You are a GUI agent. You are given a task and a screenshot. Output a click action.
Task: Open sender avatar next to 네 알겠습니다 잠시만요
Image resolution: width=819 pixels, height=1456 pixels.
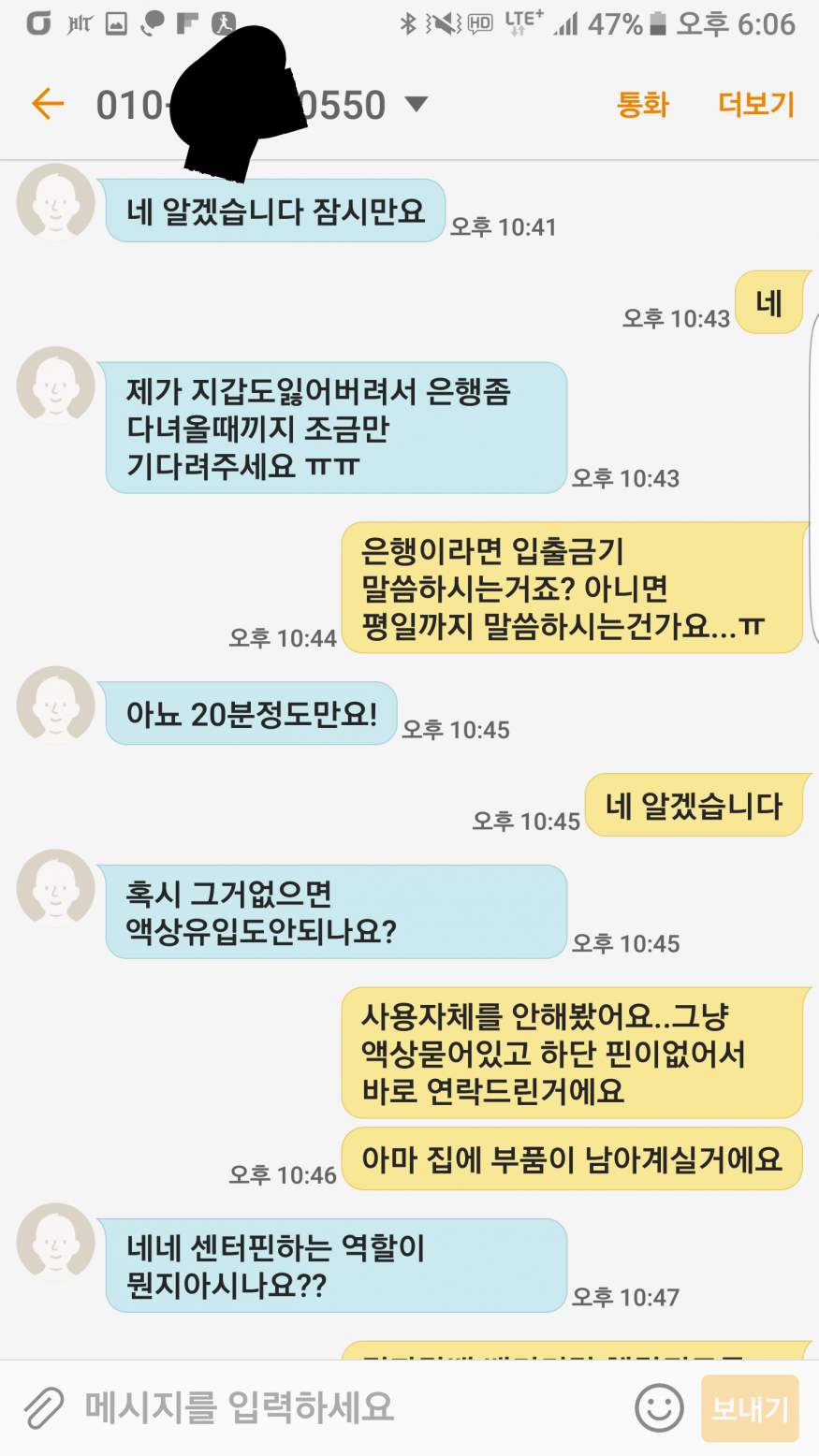pyautogui.click(x=56, y=203)
